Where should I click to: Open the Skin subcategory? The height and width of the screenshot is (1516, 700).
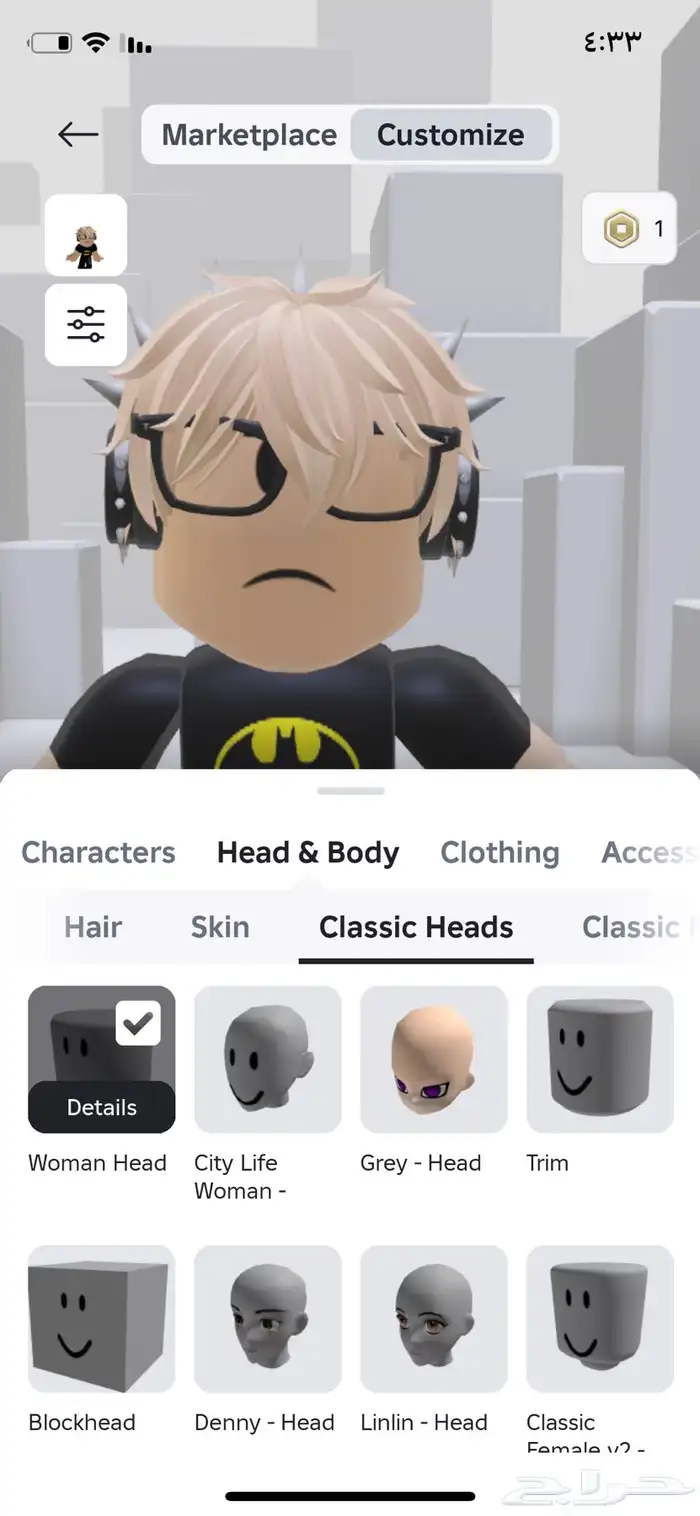220,927
